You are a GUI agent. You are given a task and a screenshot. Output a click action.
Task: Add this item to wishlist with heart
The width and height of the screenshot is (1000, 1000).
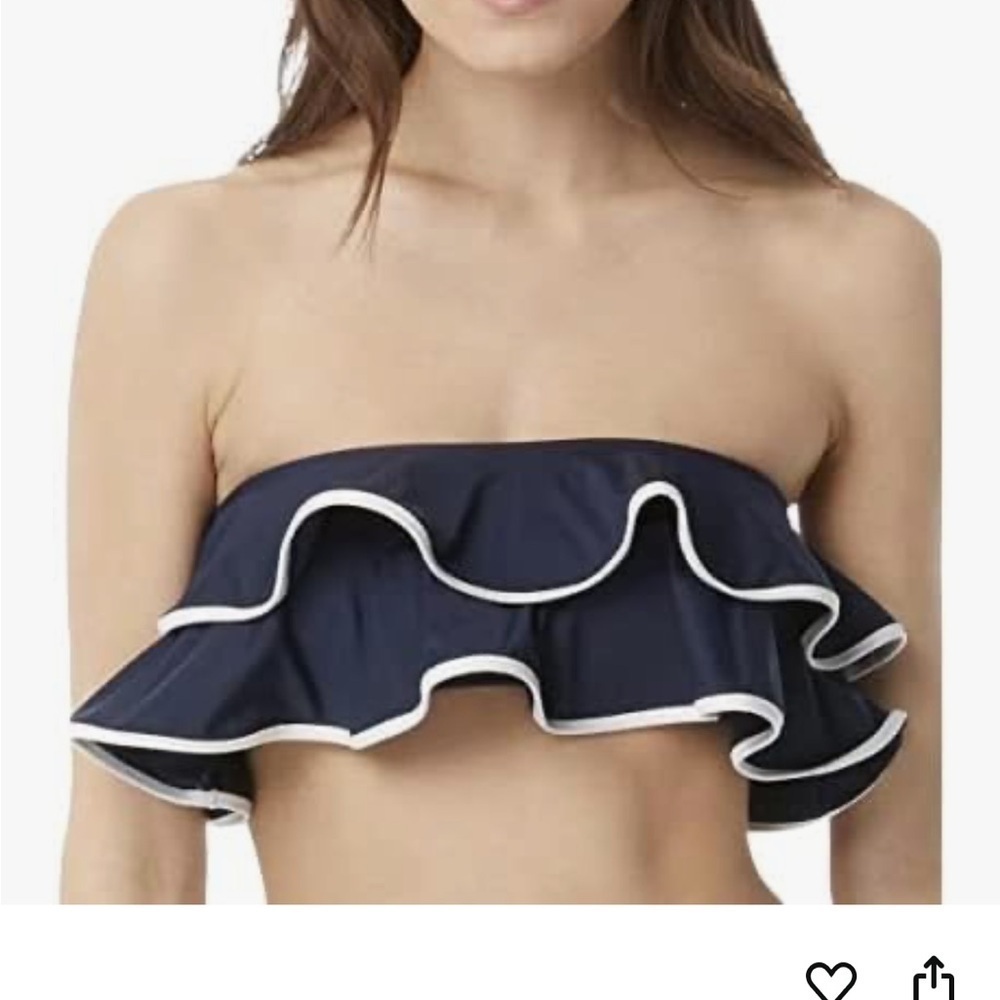coord(831,980)
